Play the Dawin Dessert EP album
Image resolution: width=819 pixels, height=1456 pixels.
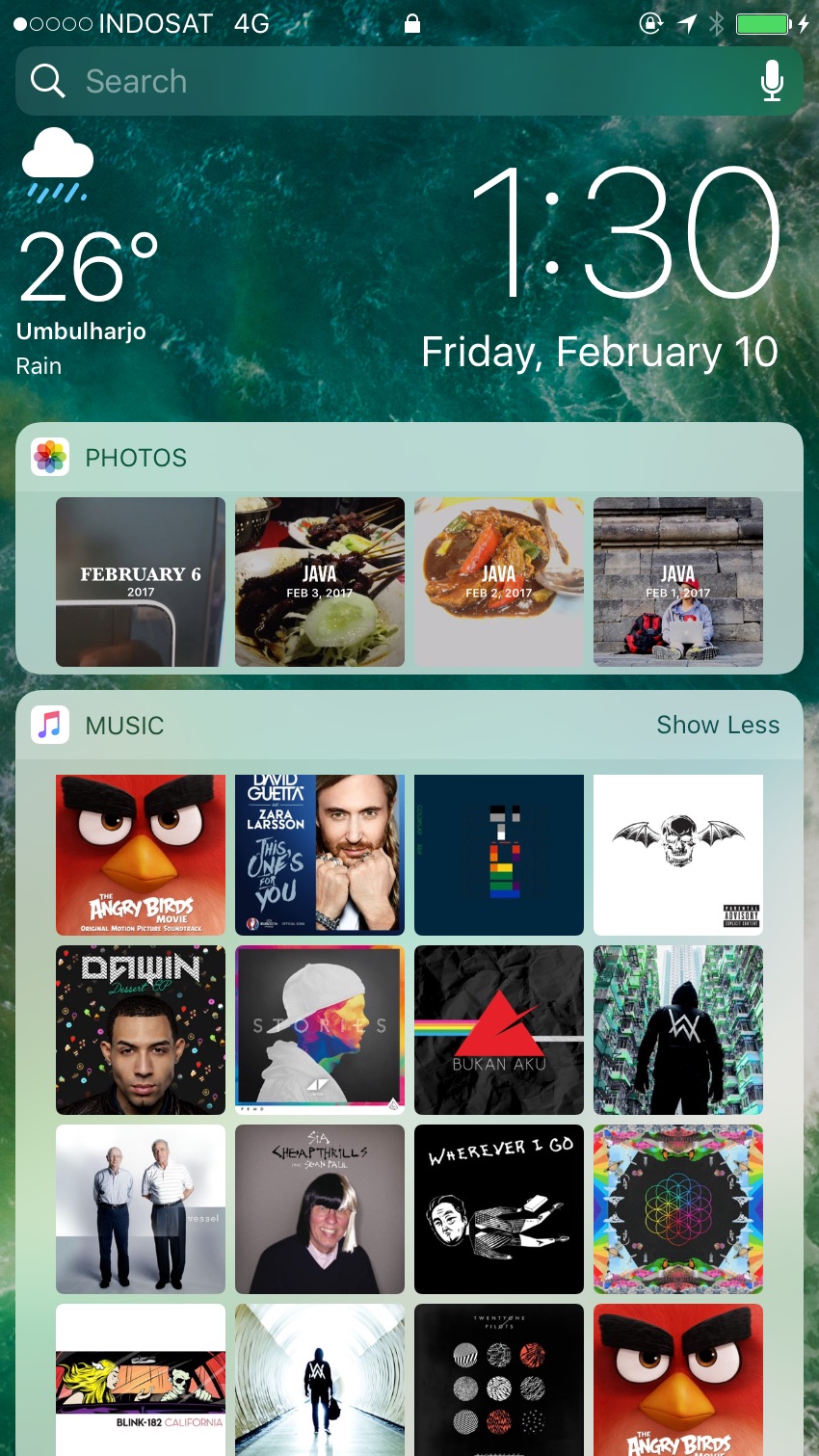click(141, 1030)
